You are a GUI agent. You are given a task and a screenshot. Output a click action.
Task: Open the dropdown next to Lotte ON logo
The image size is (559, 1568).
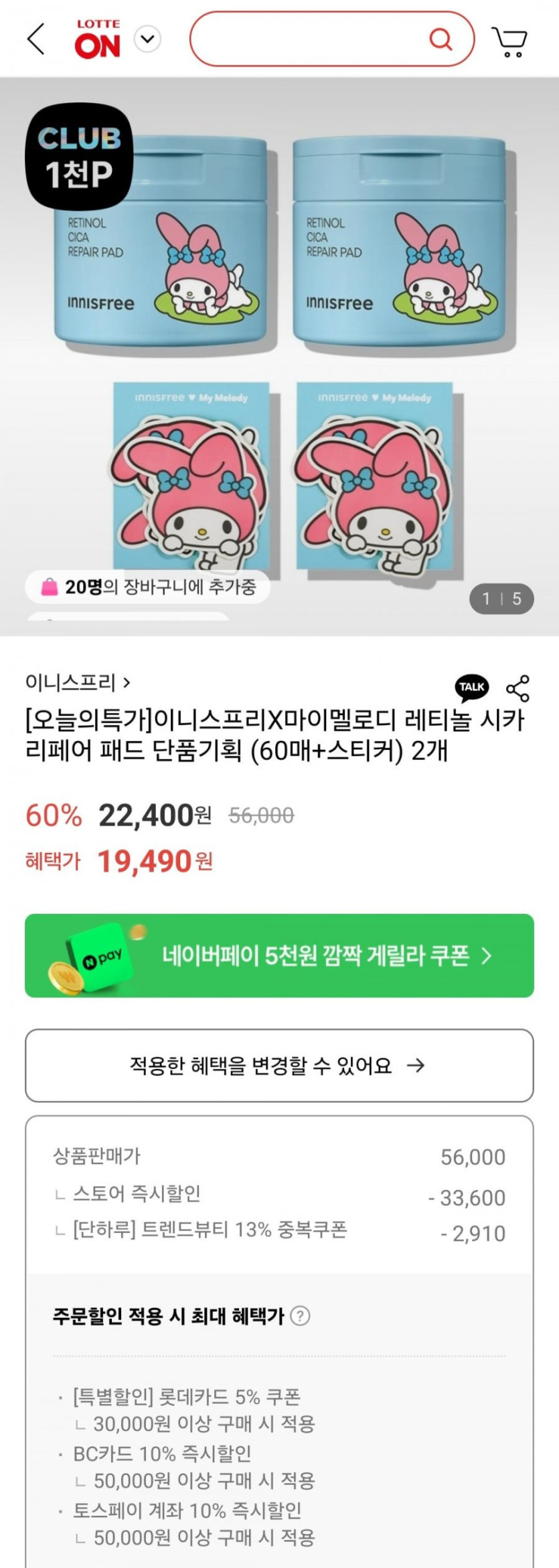[147, 39]
